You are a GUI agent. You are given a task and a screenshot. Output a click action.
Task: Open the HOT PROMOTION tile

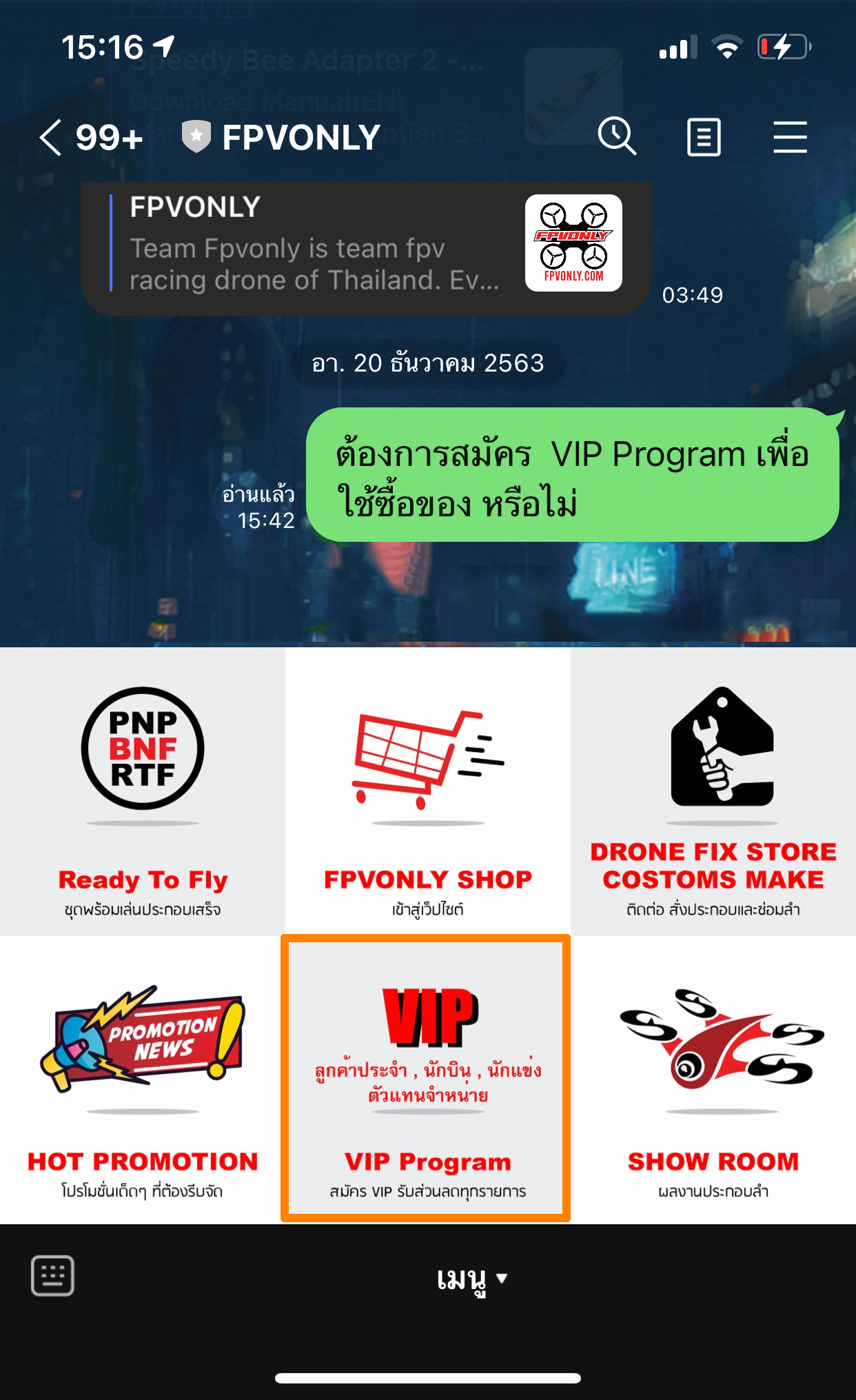[143, 1080]
